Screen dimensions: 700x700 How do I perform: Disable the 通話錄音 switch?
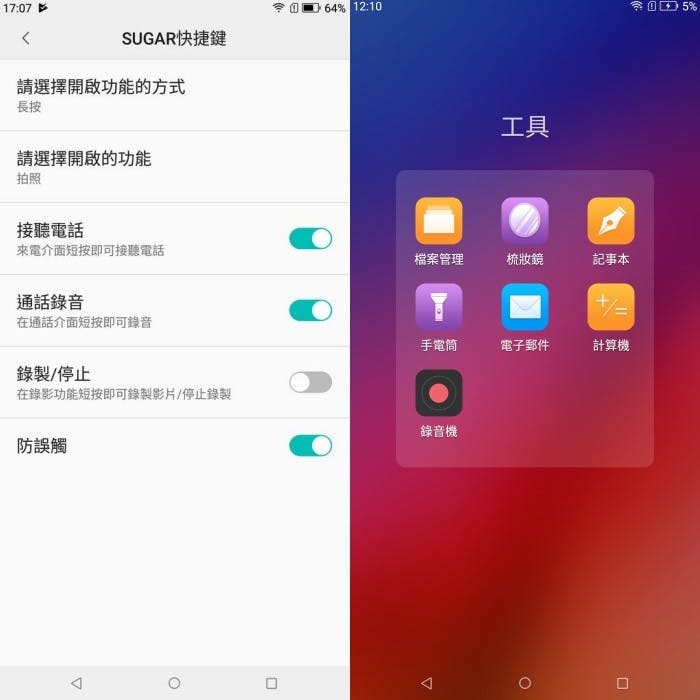[x=310, y=310]
